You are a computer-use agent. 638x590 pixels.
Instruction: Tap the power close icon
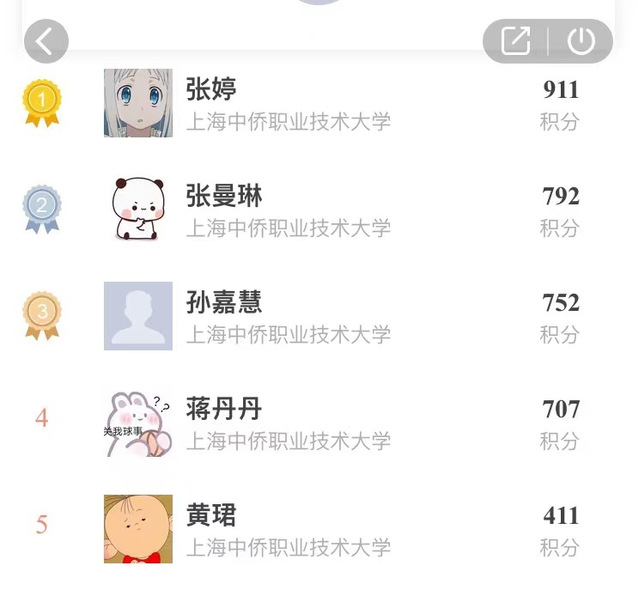point(580,42)
